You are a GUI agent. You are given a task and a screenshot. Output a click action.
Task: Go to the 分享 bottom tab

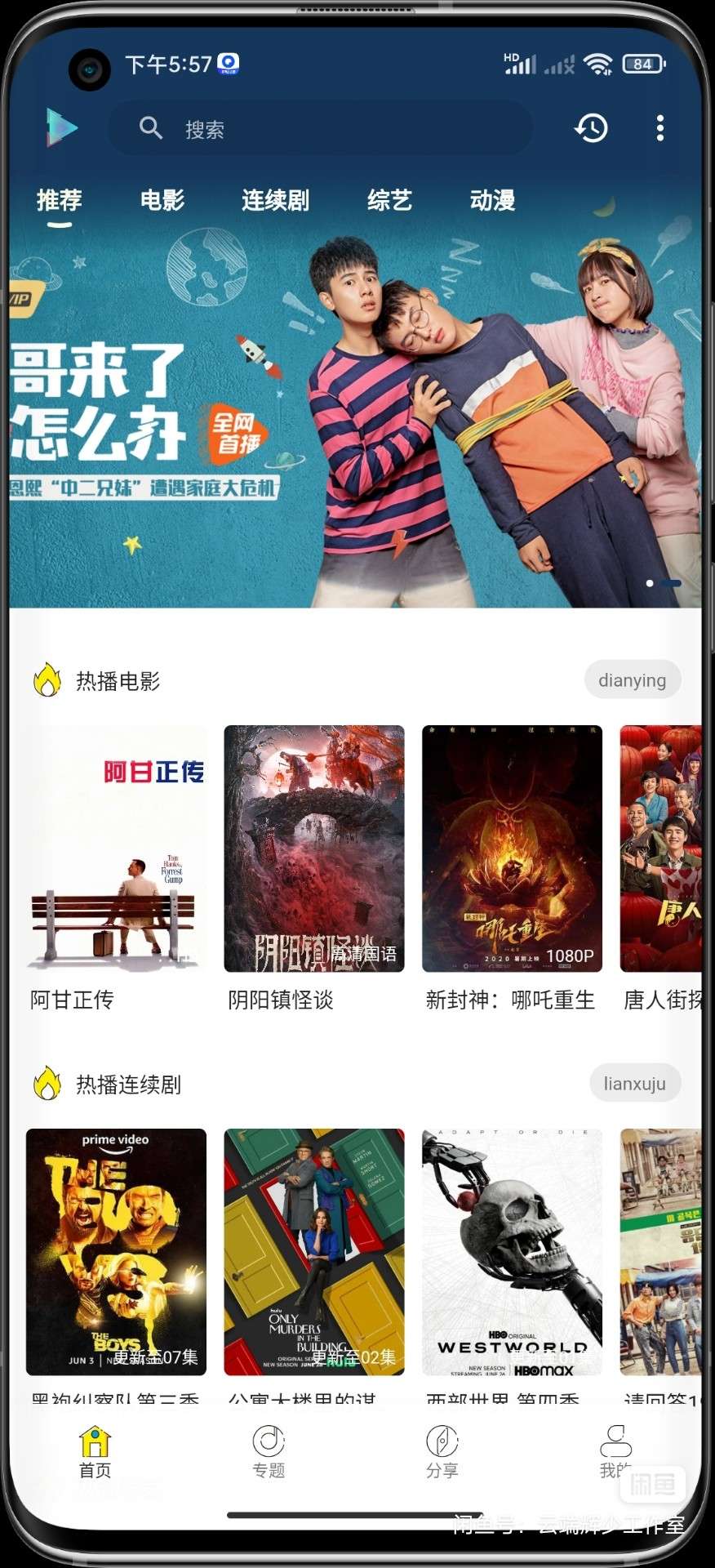[x=442, y=1452]
